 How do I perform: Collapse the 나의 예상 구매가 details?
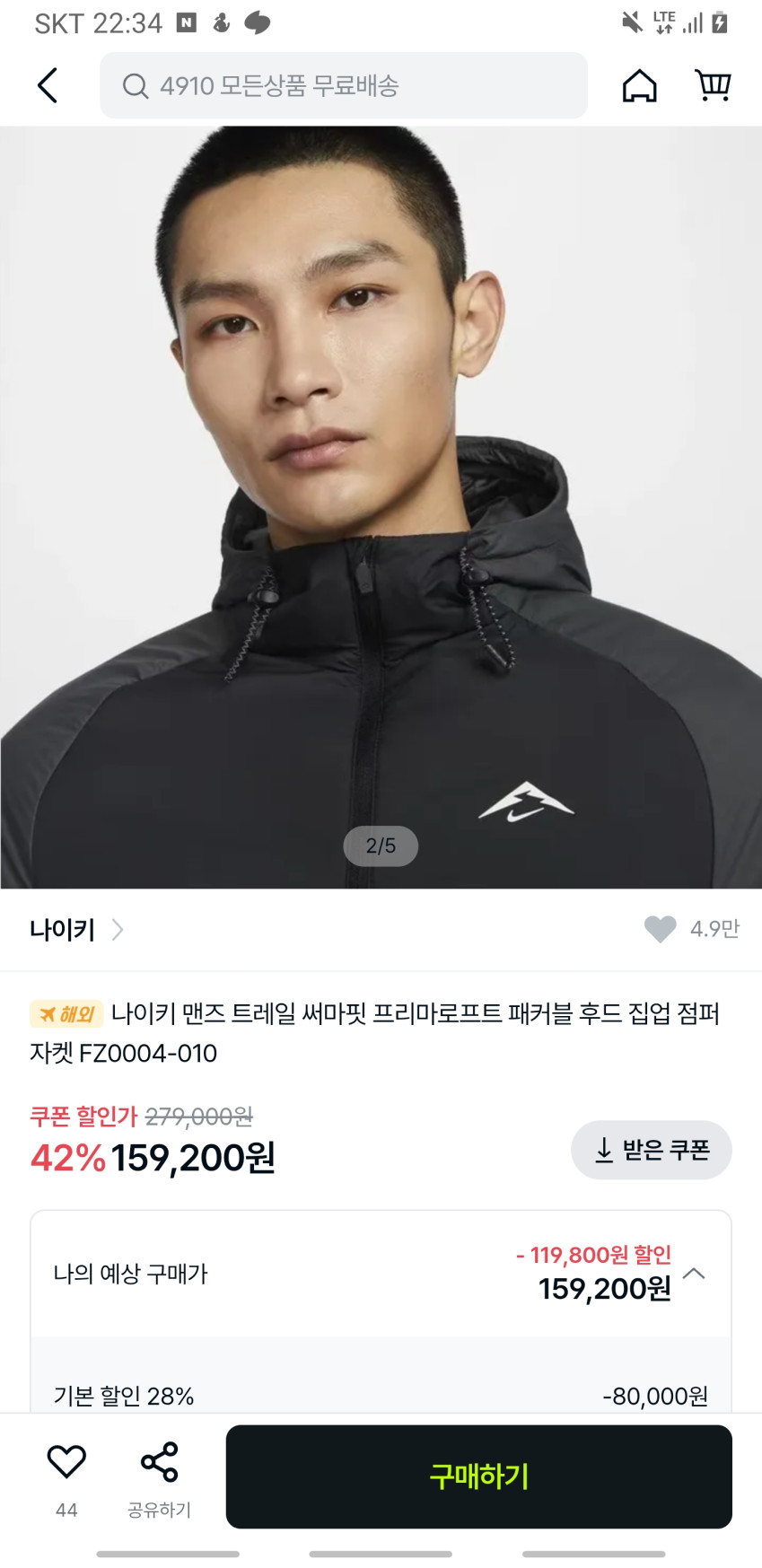tap(694, 1274)
